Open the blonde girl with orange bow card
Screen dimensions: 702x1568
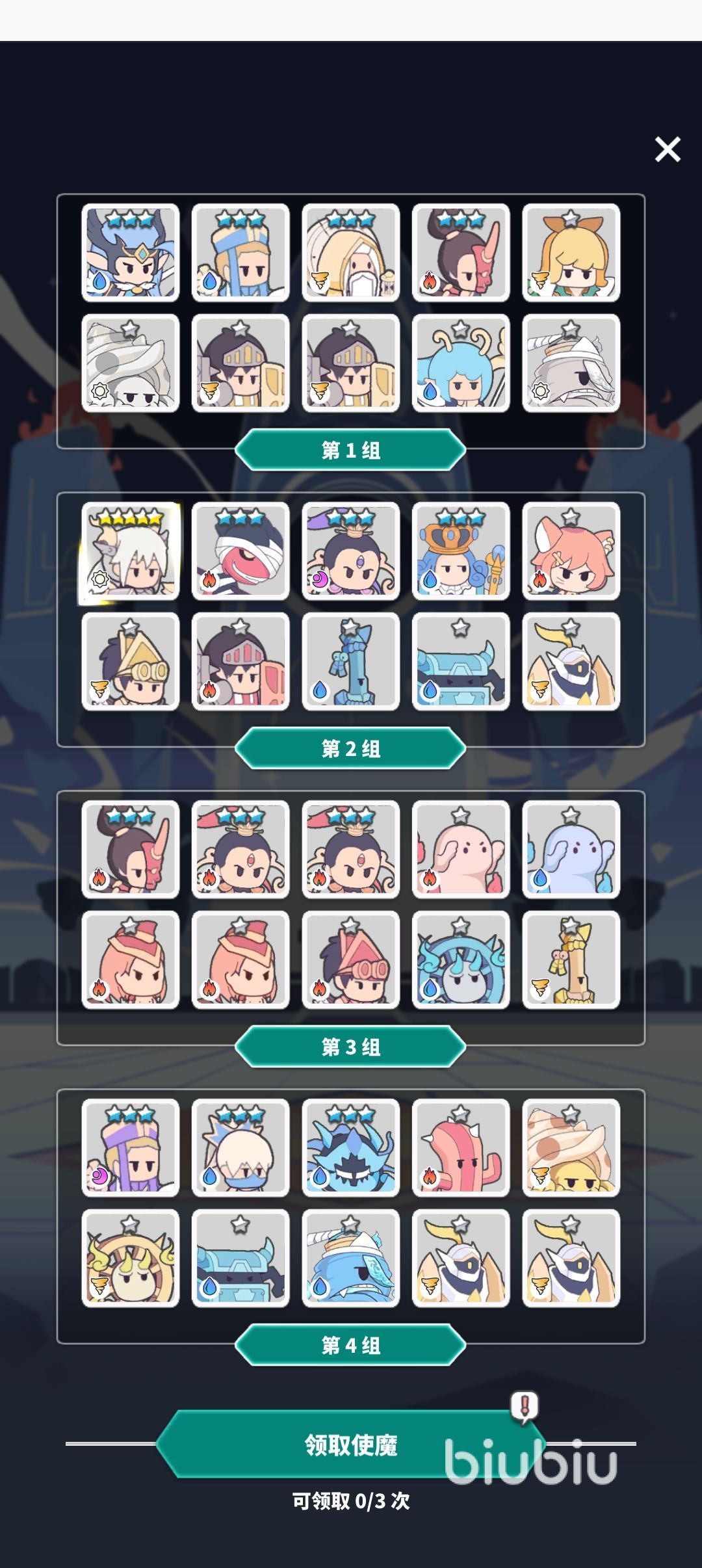pyautogui.click(x=571, y=253)
